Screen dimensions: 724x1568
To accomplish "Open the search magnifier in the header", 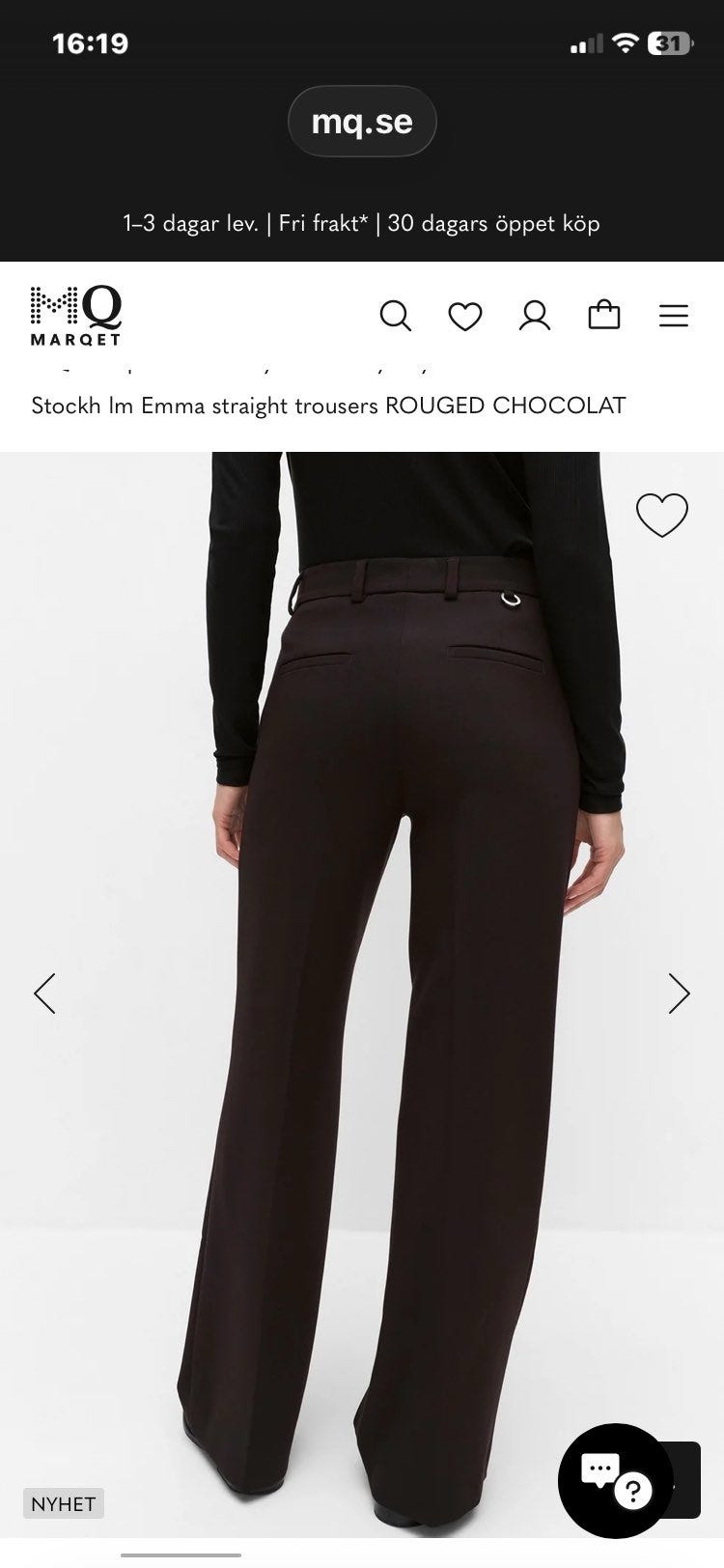I will click(x=395, y=316).
